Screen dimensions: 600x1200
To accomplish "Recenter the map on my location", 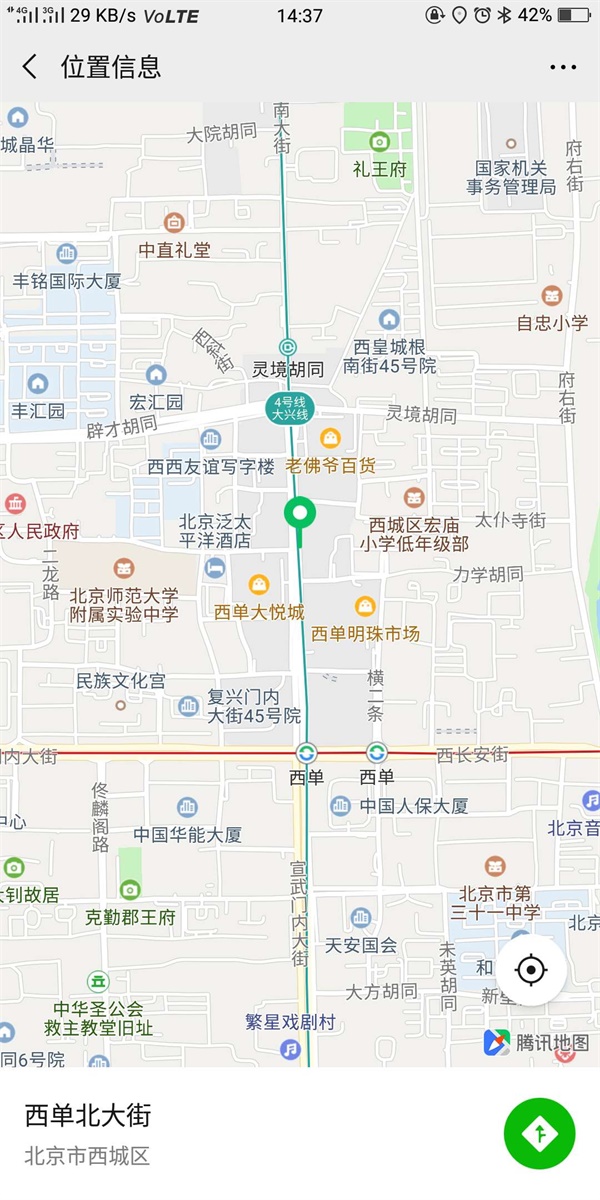I will [532, 970].
